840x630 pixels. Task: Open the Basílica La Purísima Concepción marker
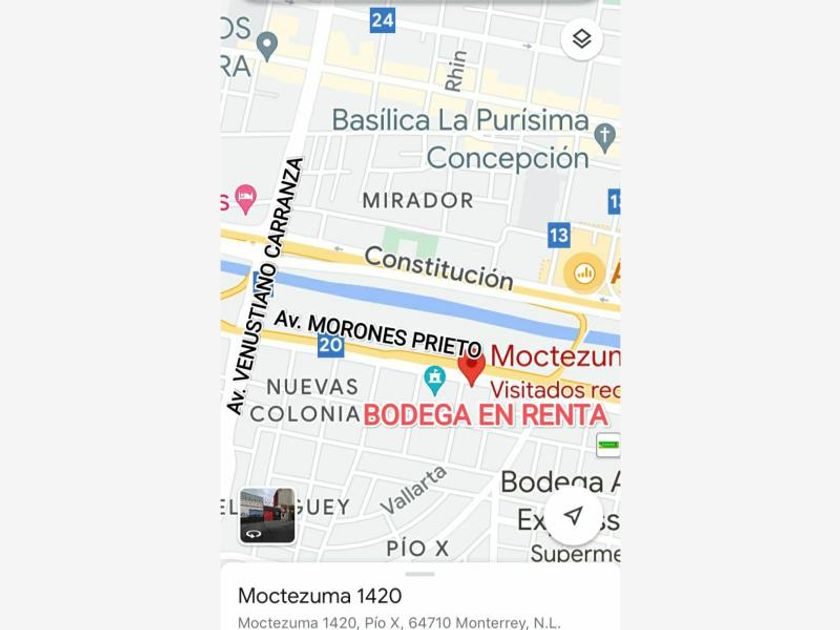[x=604, y=135]
